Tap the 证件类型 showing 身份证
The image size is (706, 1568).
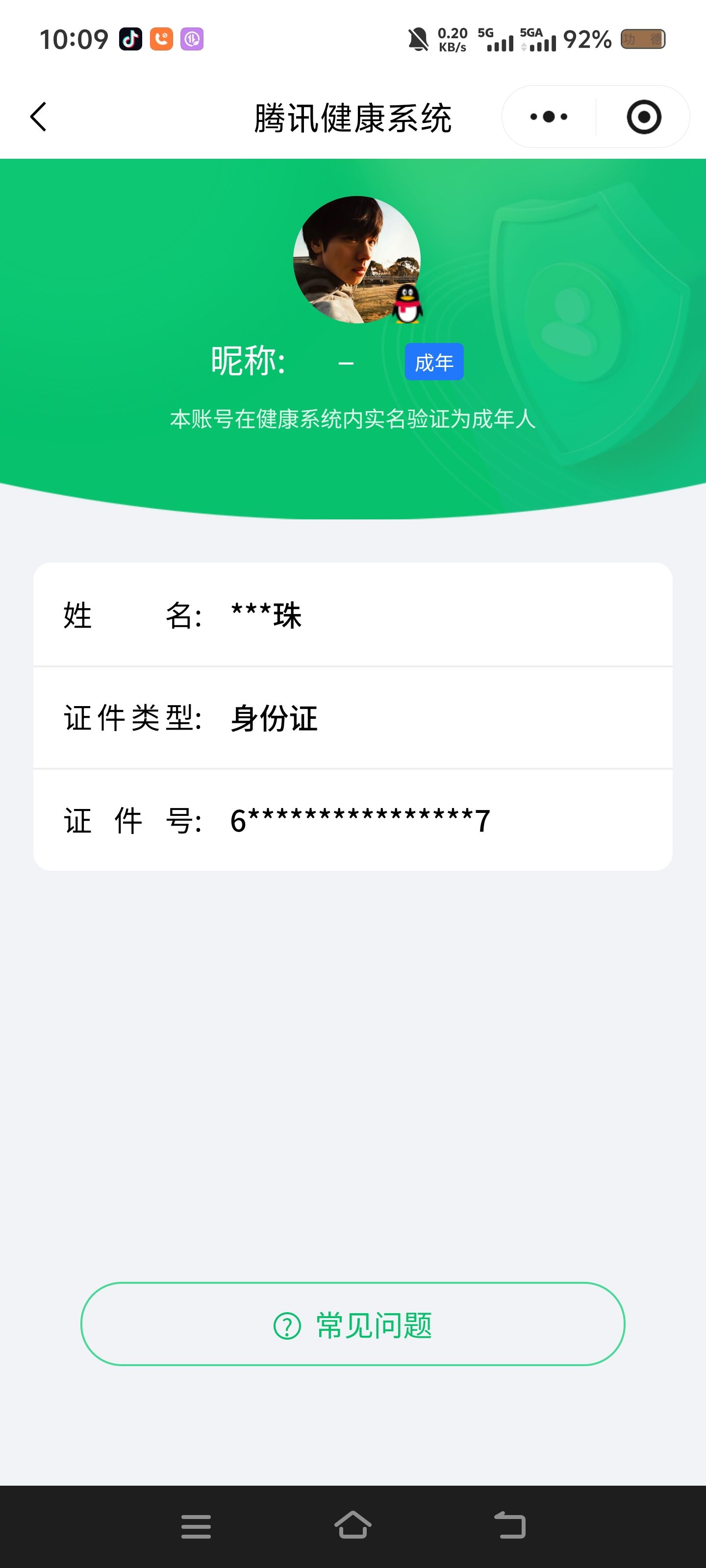click(x=353, y=718)
